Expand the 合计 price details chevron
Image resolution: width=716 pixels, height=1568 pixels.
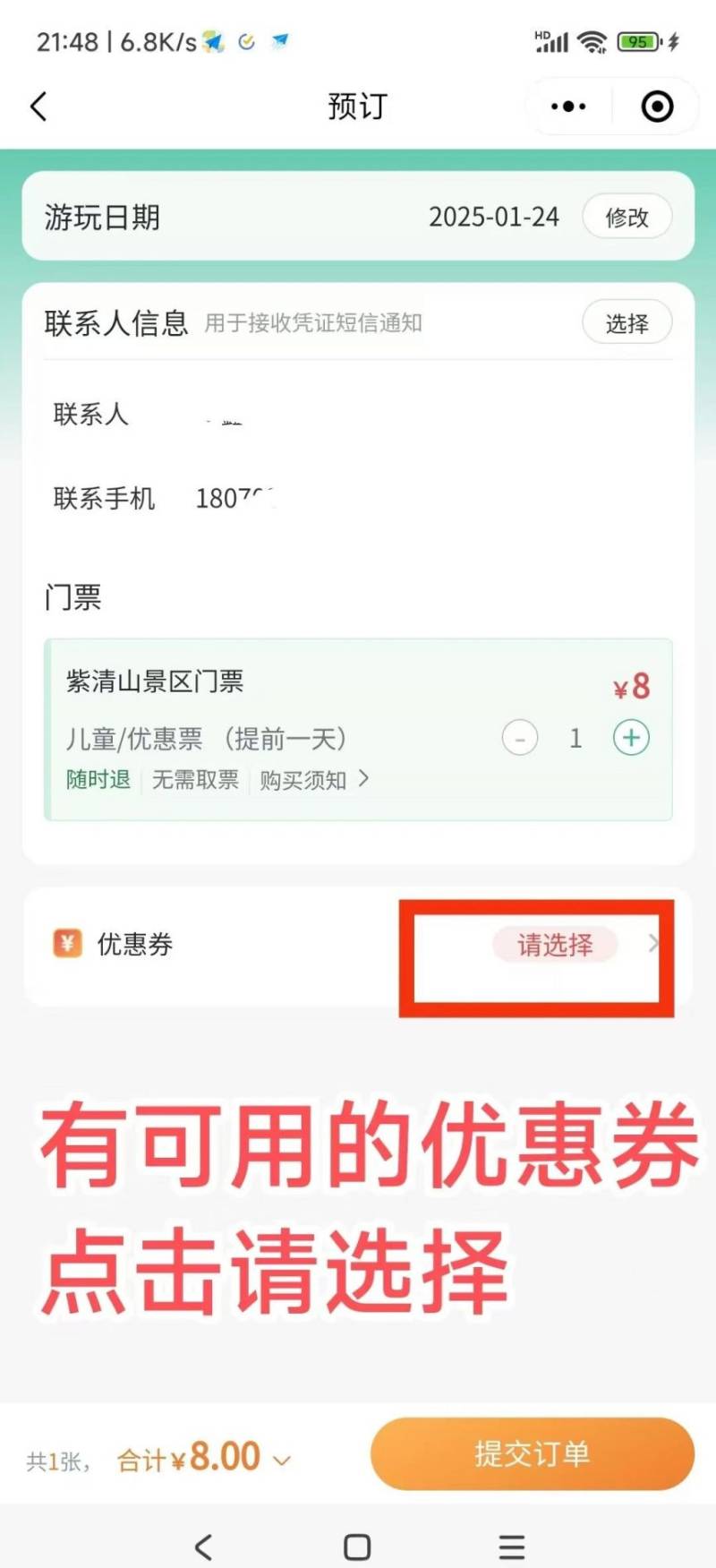click(281, 1461)
